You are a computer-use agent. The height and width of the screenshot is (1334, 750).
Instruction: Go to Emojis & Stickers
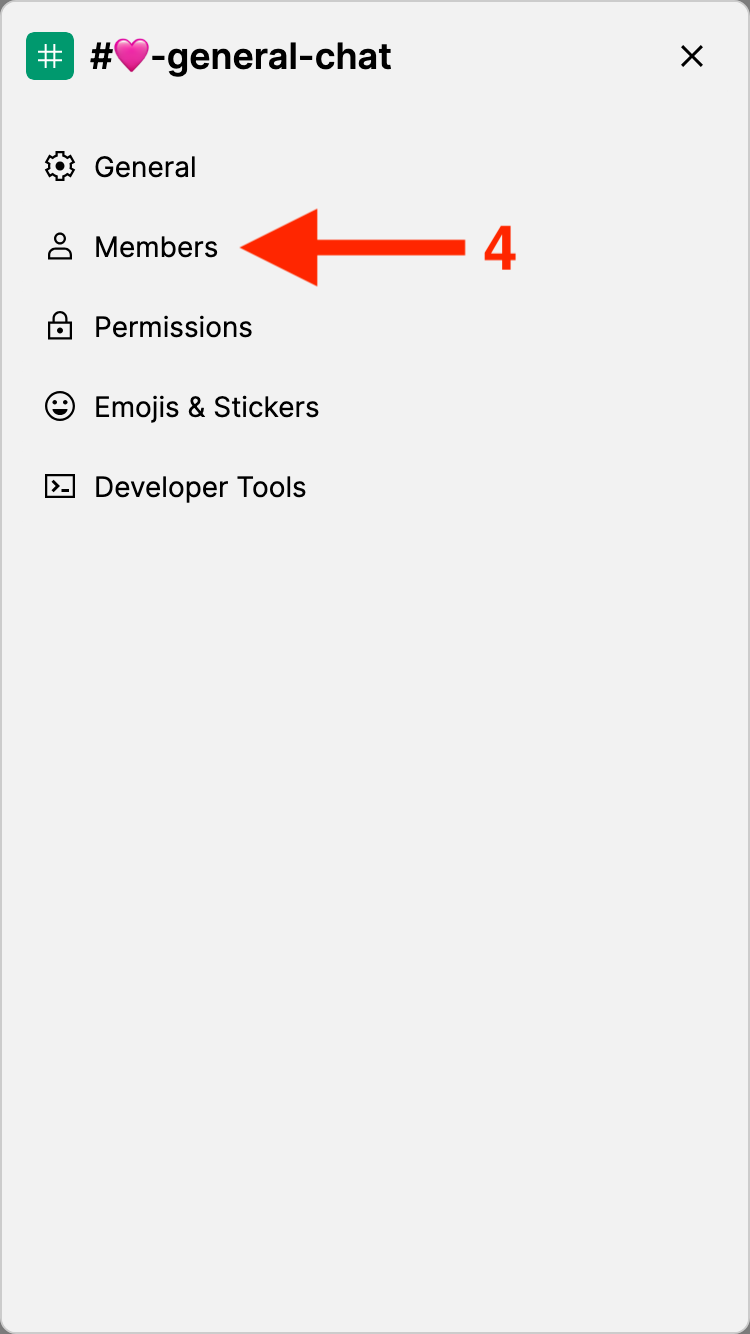pos(206,407)
